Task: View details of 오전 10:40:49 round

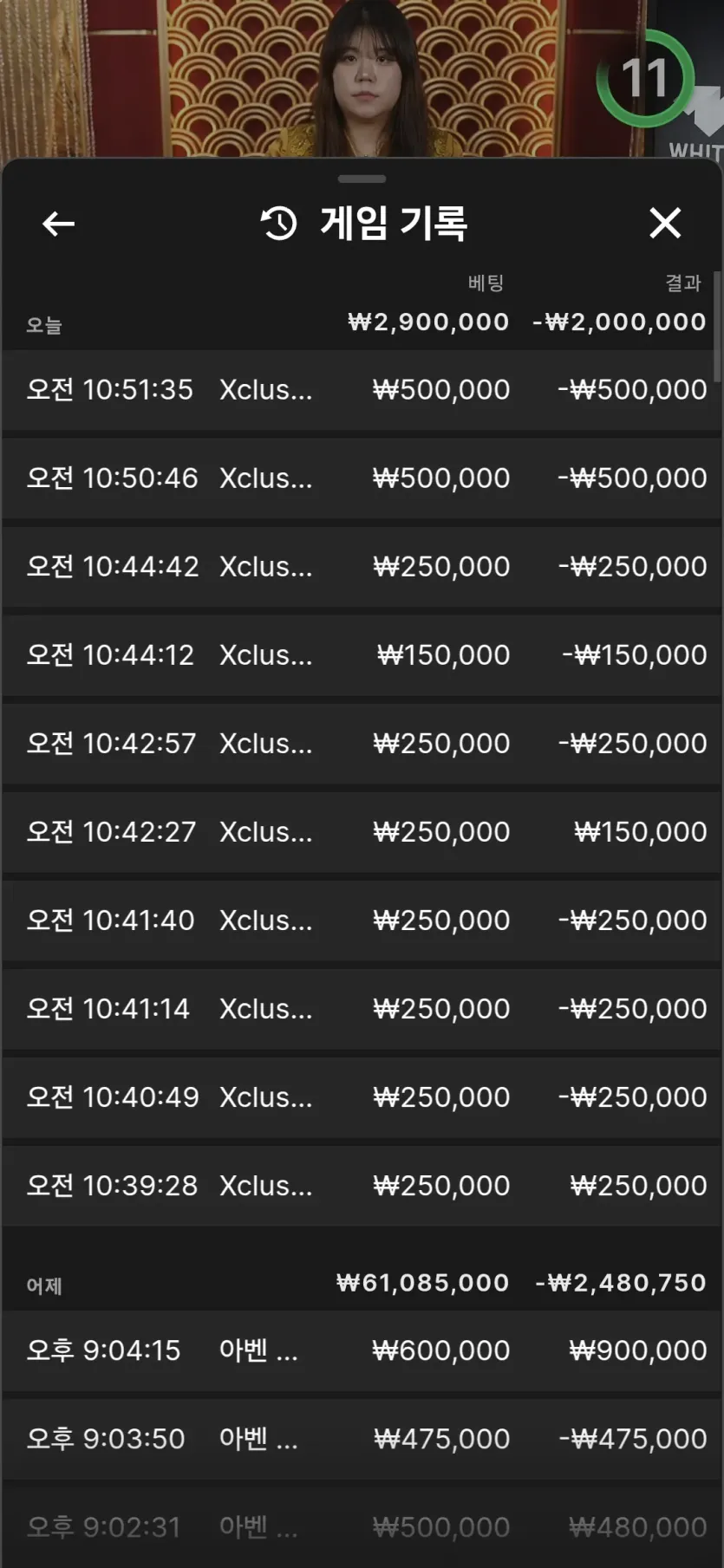Action: coord(361,1097)
